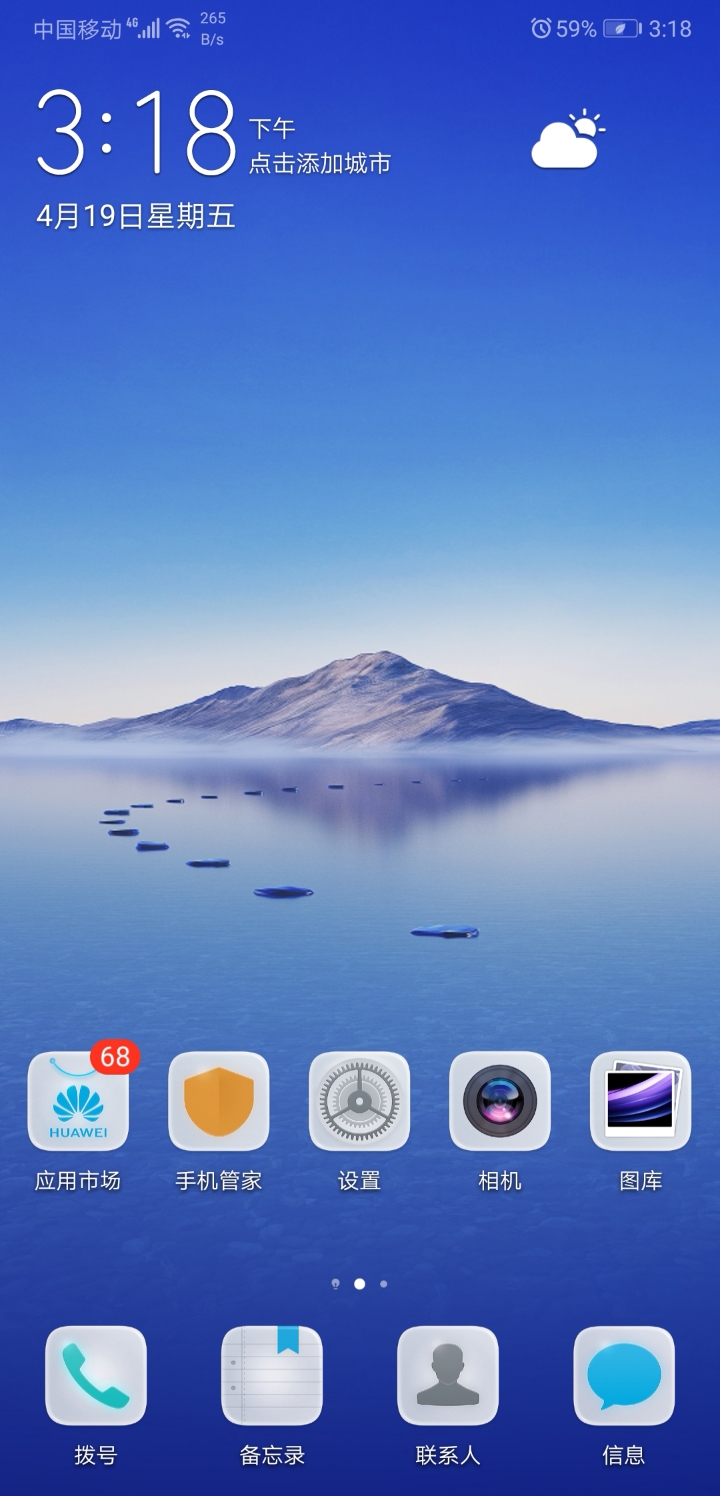Open the 拨号 dialer
The image size is (720, 1496).
point(96,1375)
